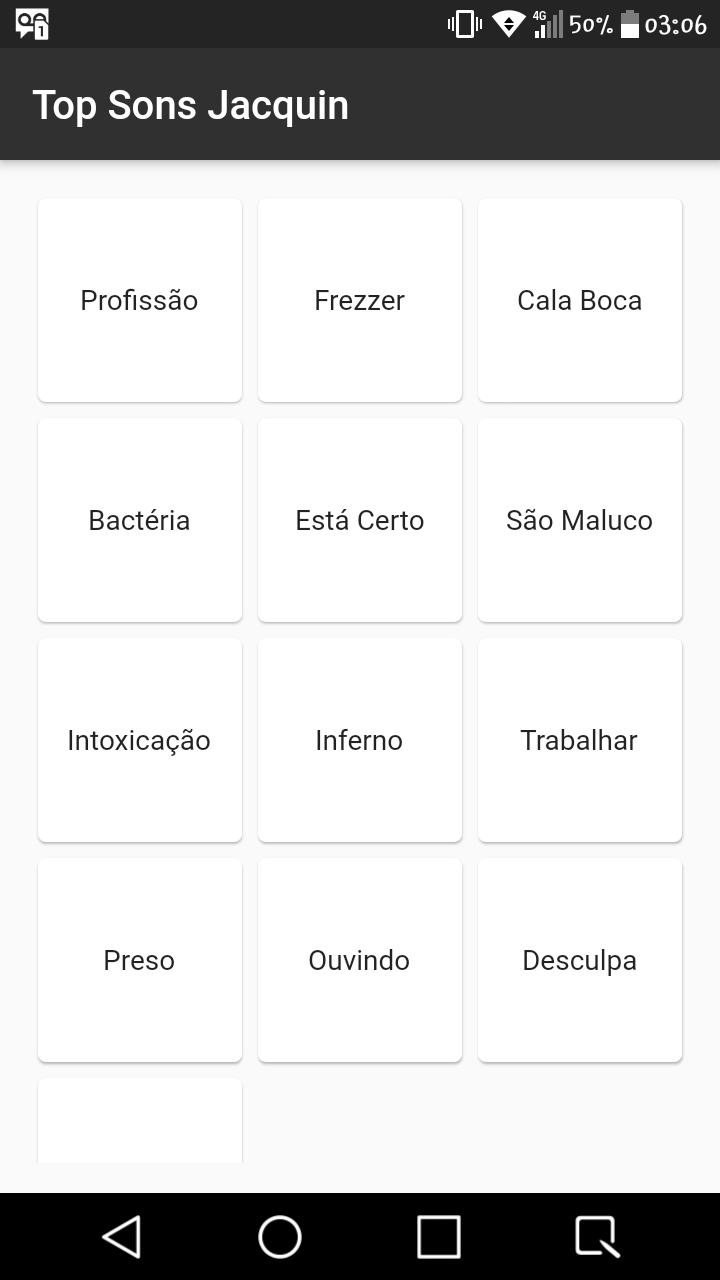Tap the Ouvindo sound button

pyautogui.click(x=359, y=960)
